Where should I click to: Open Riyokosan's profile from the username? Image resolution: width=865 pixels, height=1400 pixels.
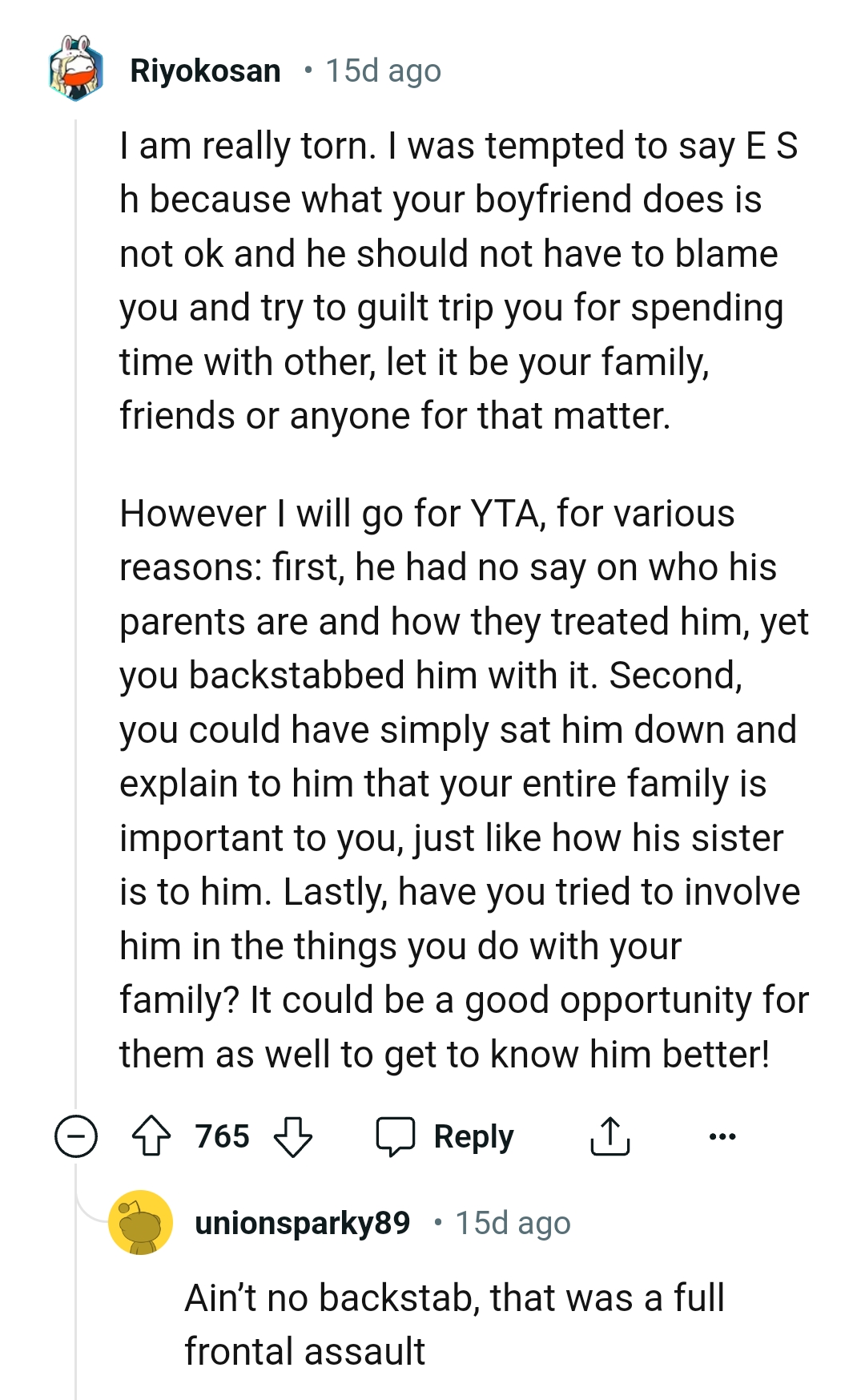pyautogui.click(x=205, y=71)
